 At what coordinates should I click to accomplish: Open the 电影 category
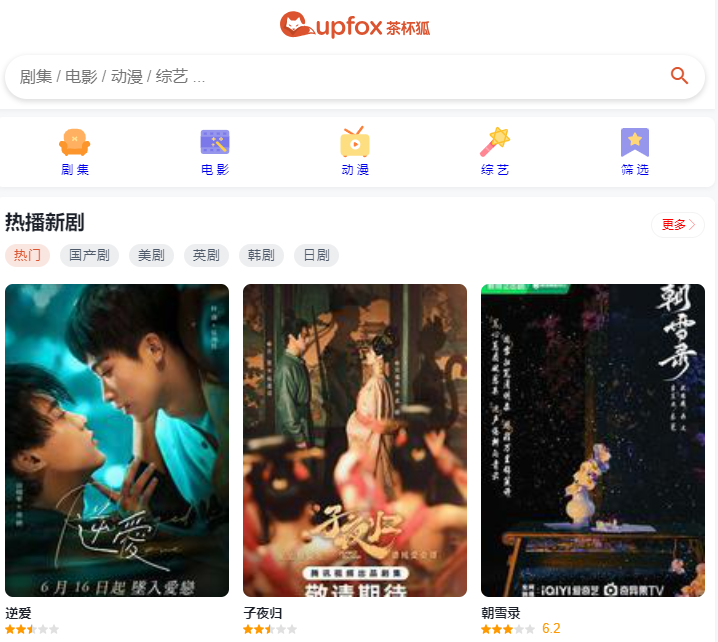[x=215, y=152]
